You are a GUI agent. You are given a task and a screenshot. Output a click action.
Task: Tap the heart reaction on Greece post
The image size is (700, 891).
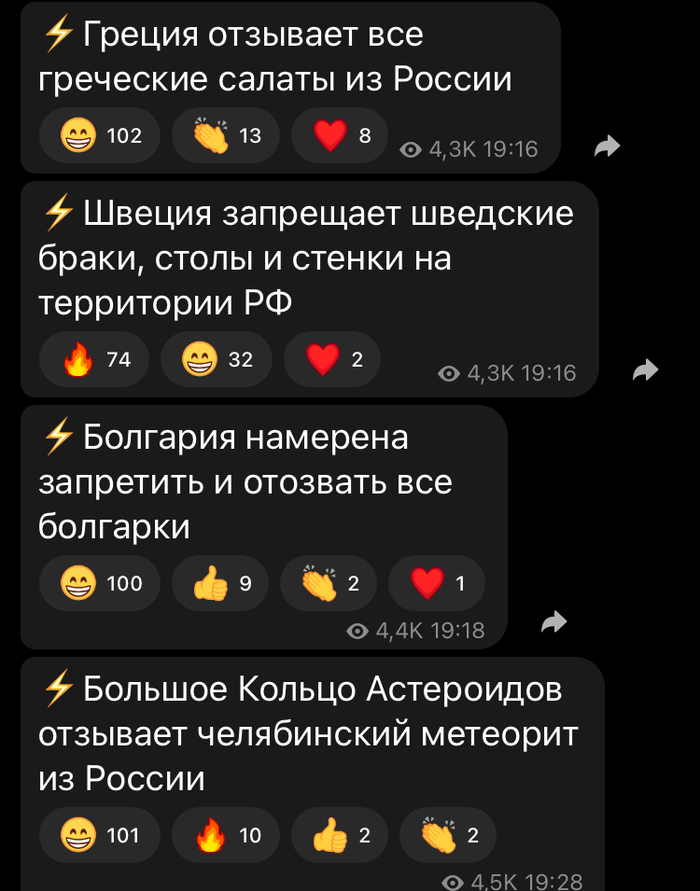click(x=340, y=136)
